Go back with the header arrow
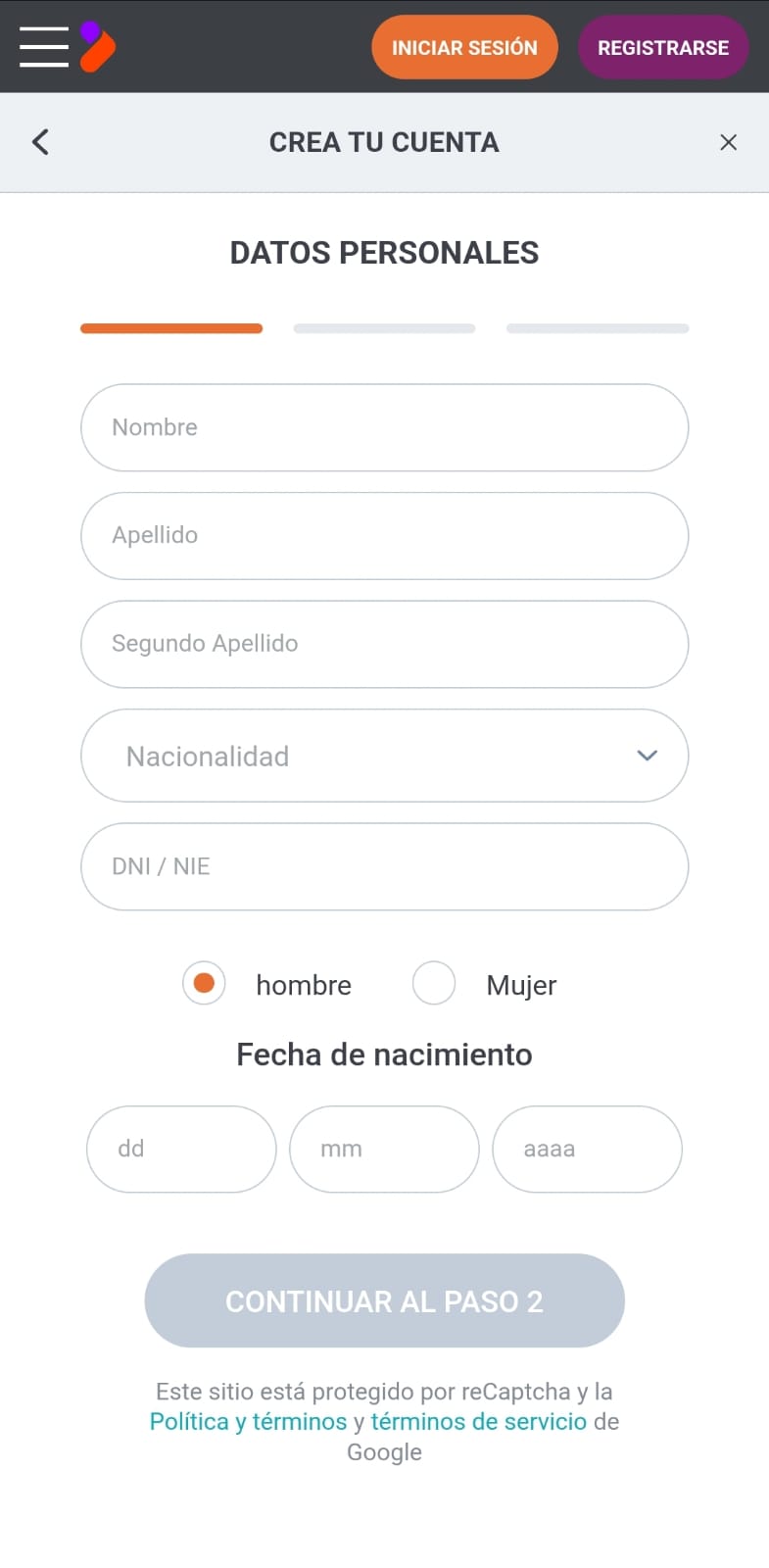 click(40, 142)
